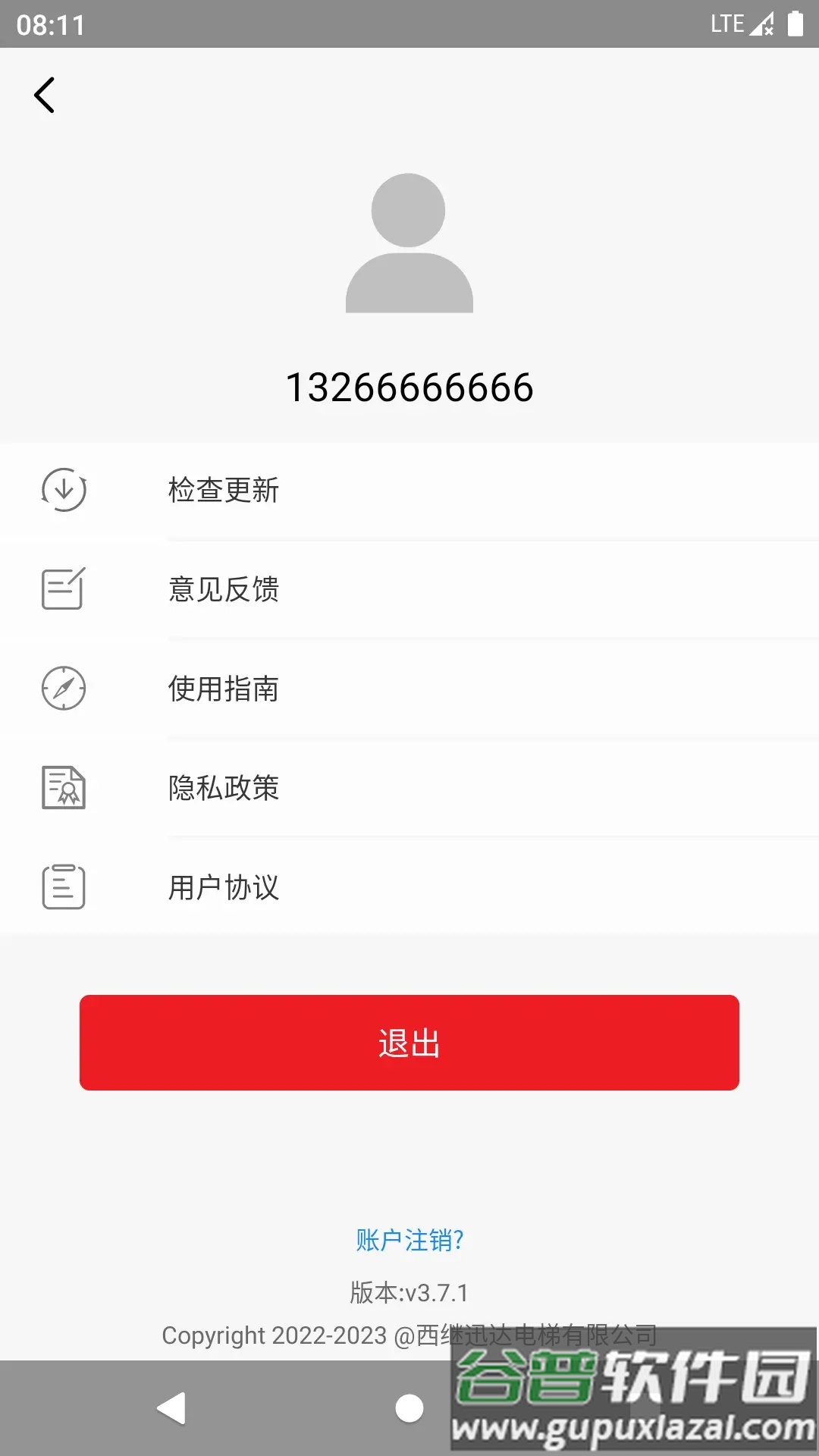Open the 检查更新 menu row

click(224, 490)
